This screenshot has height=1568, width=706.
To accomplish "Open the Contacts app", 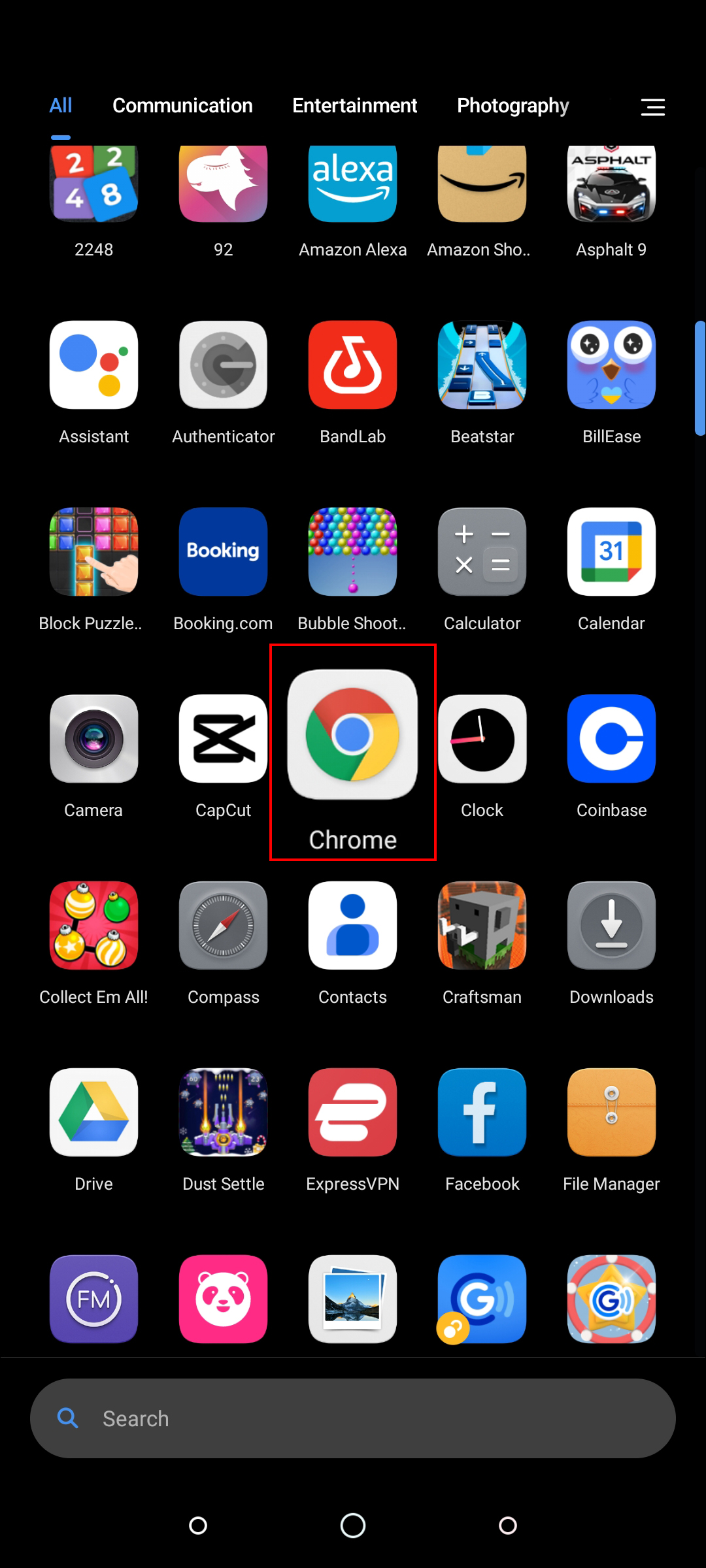I will coord(352,925).
